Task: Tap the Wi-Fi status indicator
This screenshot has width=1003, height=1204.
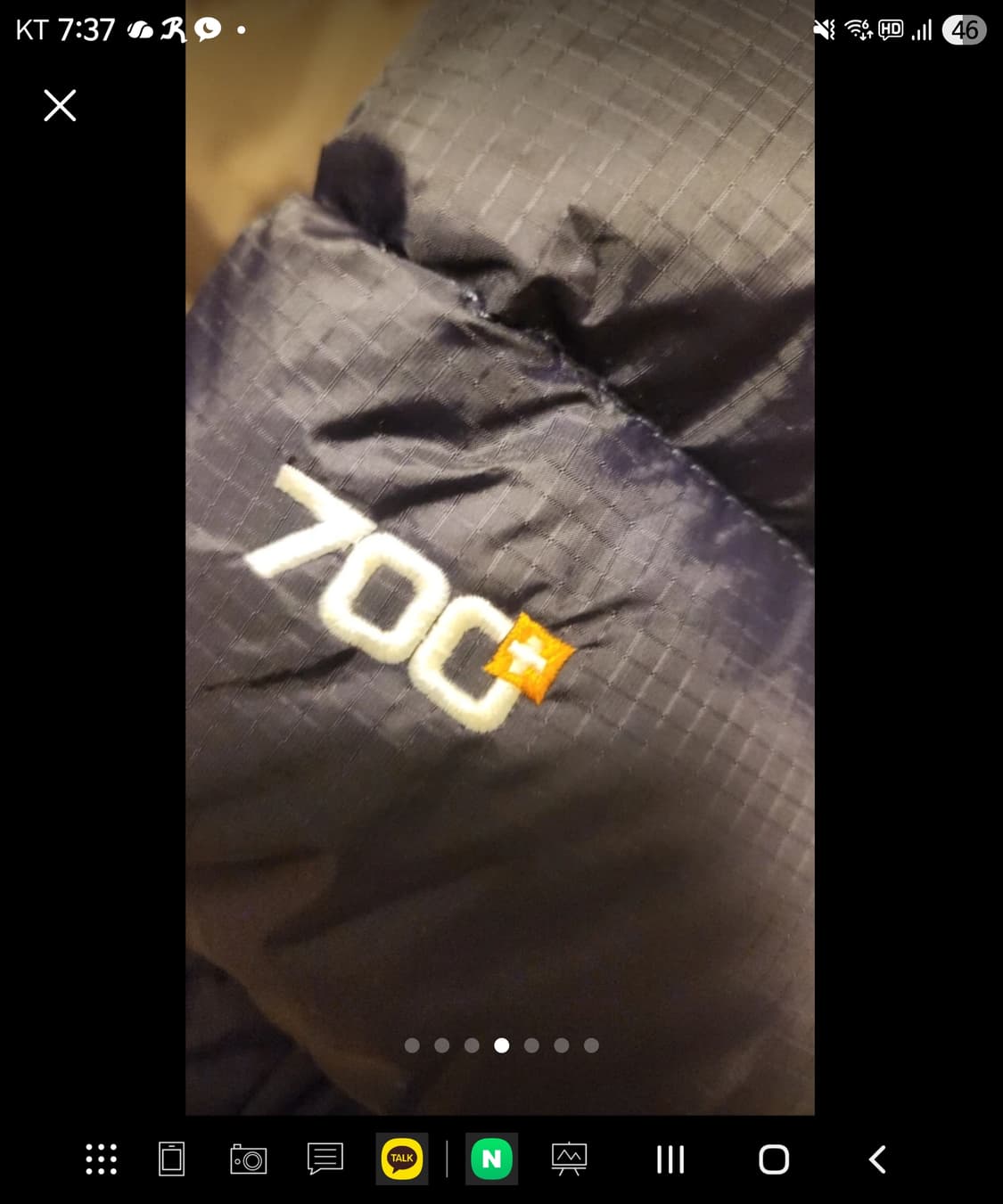Action: (x=857, y=29)
